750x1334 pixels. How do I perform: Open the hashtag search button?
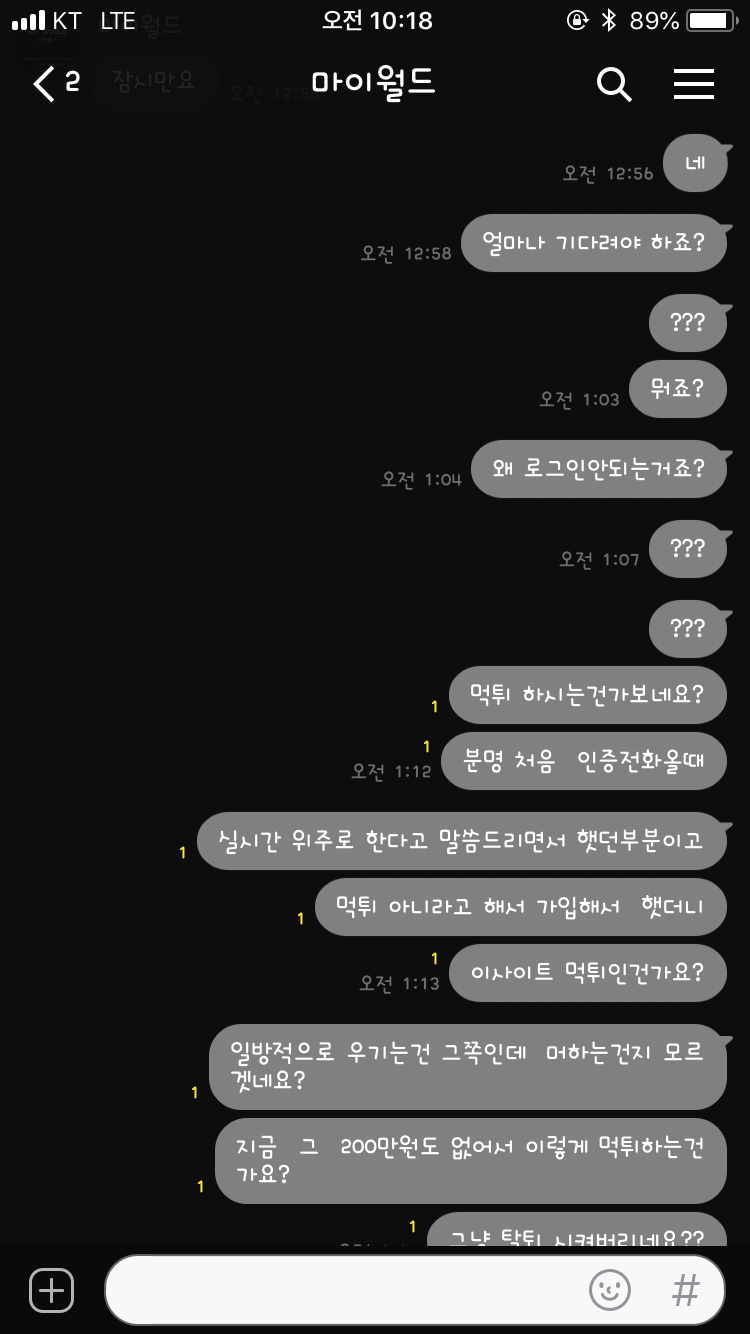(x=686, y=1290)
